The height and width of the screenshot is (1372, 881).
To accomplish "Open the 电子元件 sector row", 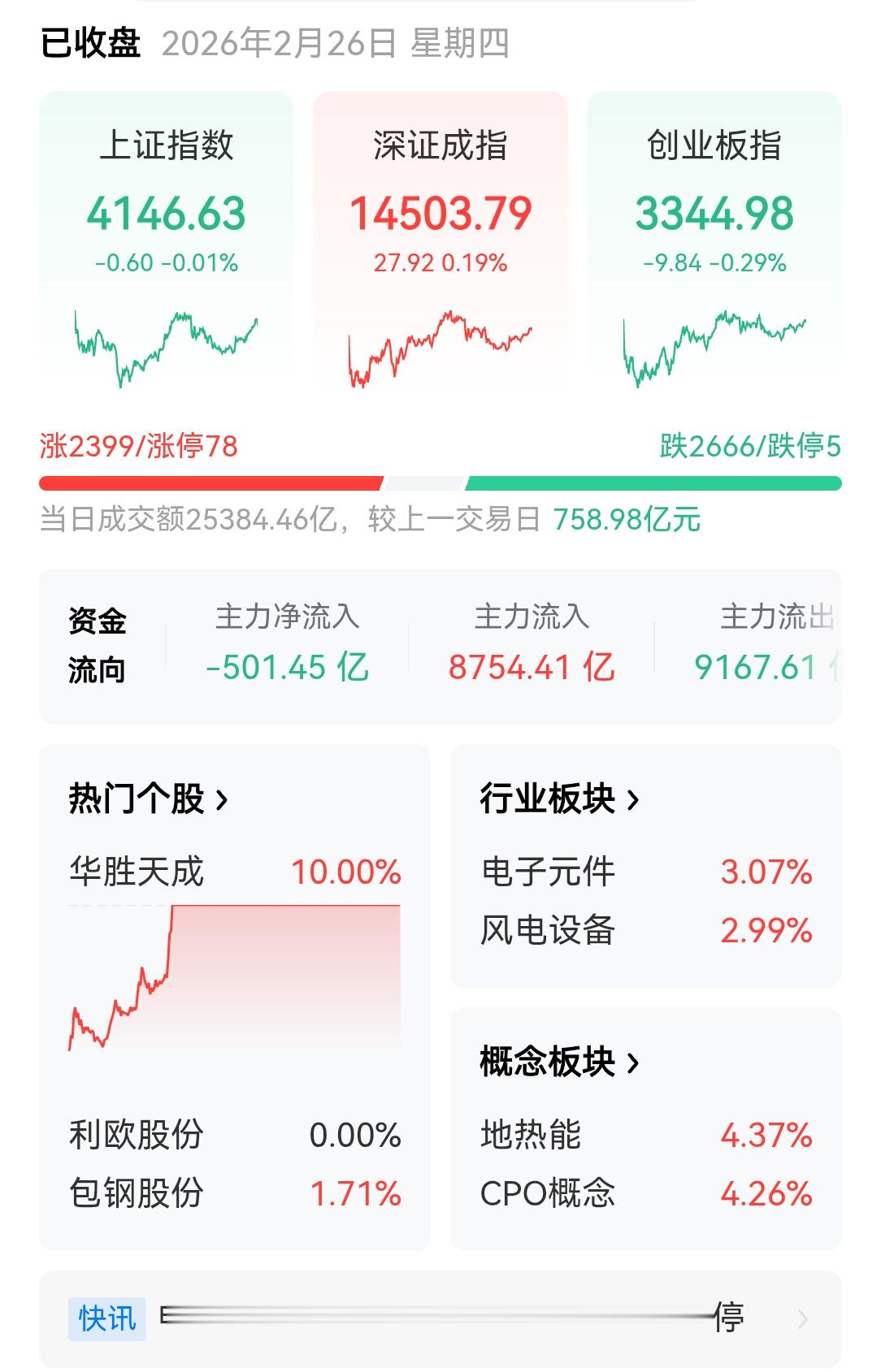I will 645,872.
